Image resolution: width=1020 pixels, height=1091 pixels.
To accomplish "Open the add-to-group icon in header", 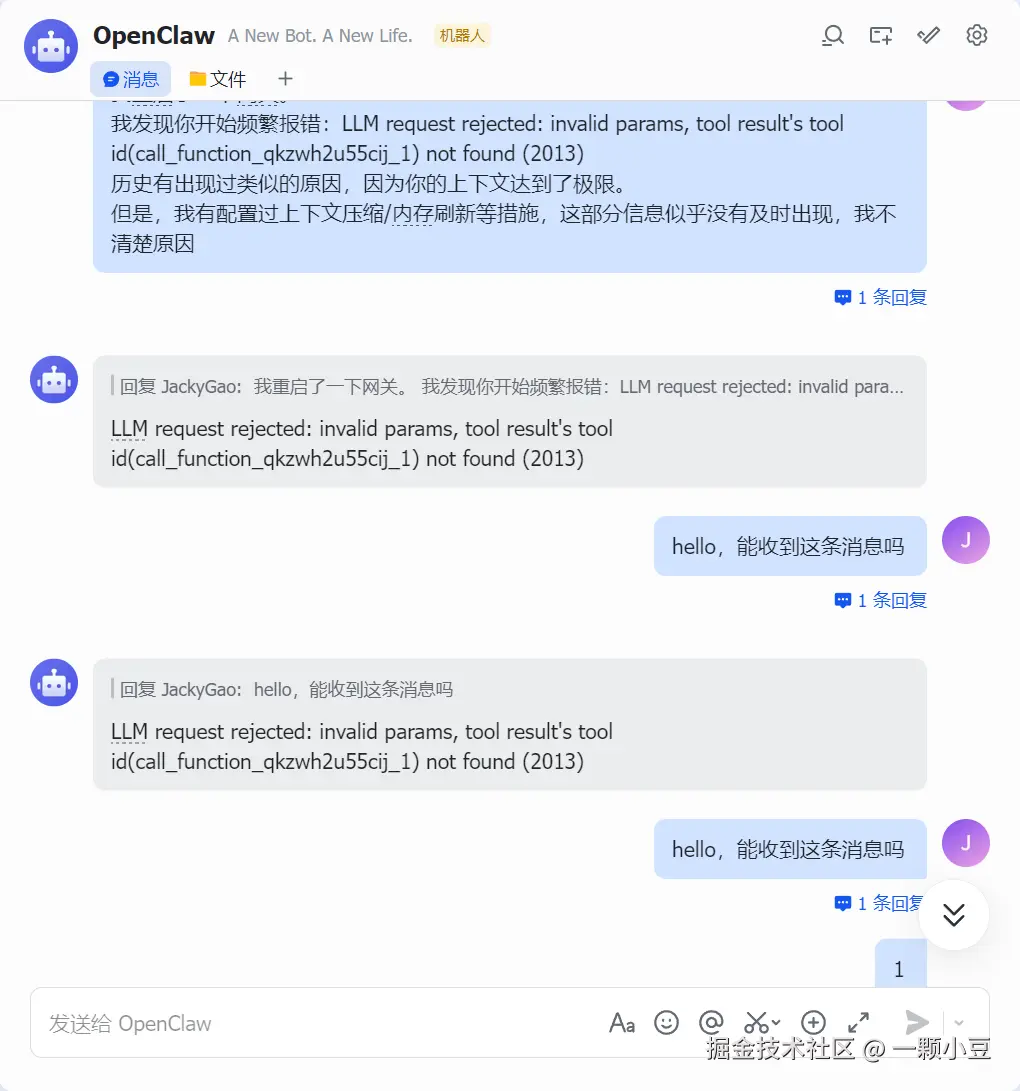I will coord(880,36).
